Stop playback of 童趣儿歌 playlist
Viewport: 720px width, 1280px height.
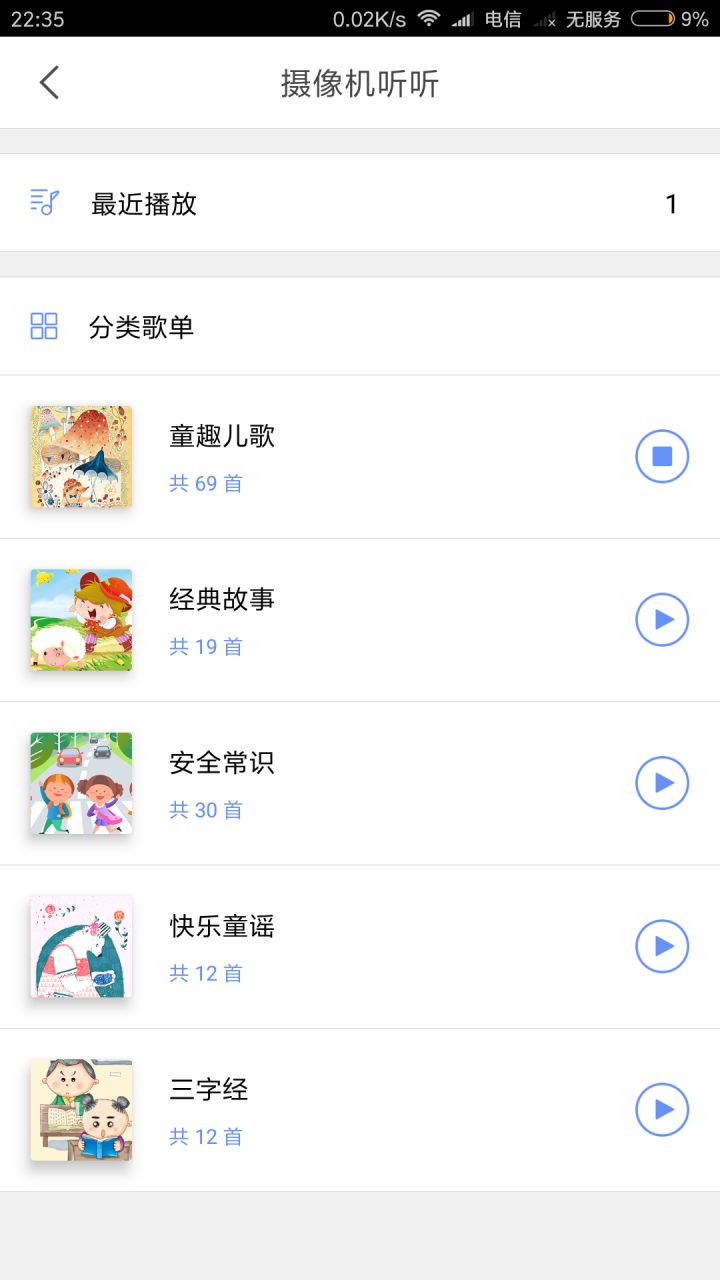(661, 455)
